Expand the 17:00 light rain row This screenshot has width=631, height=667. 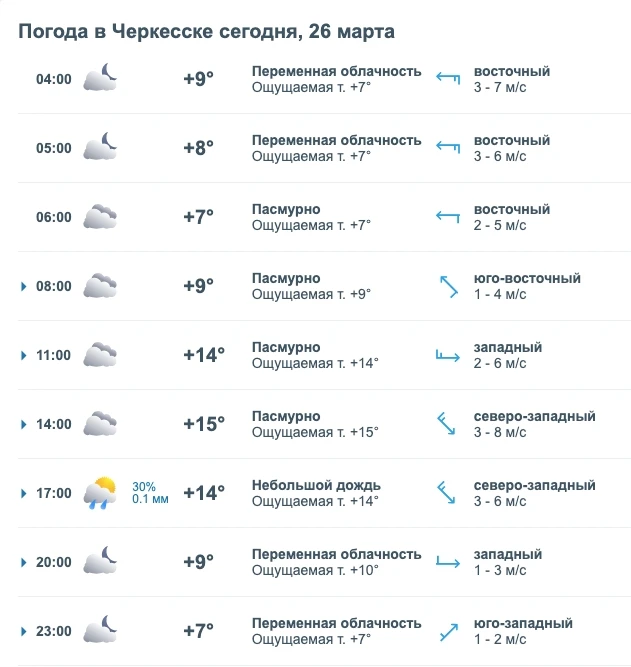point(23,494)
